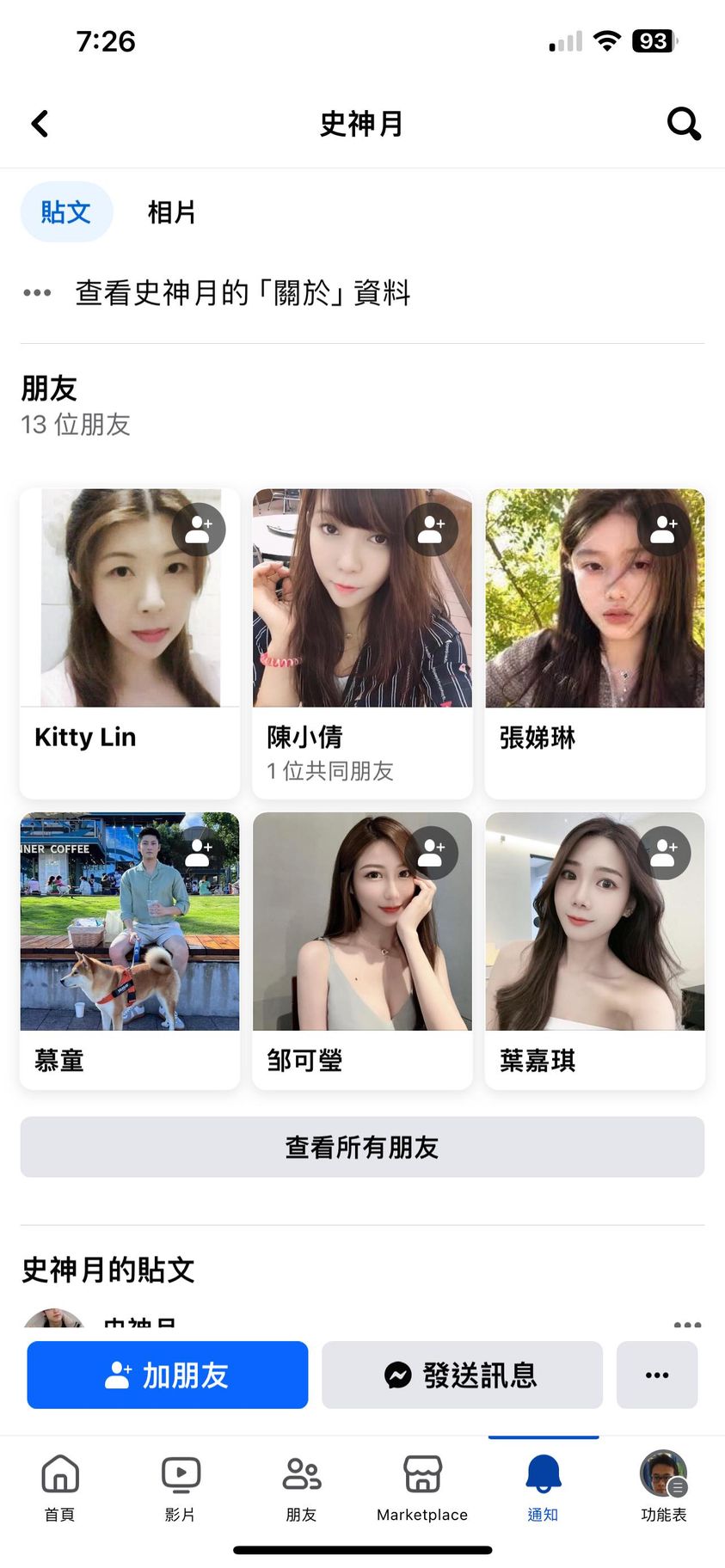This screenshot has width=725, height=1568.
Task: Select the 貼文 tab
Action: [66, 212]
